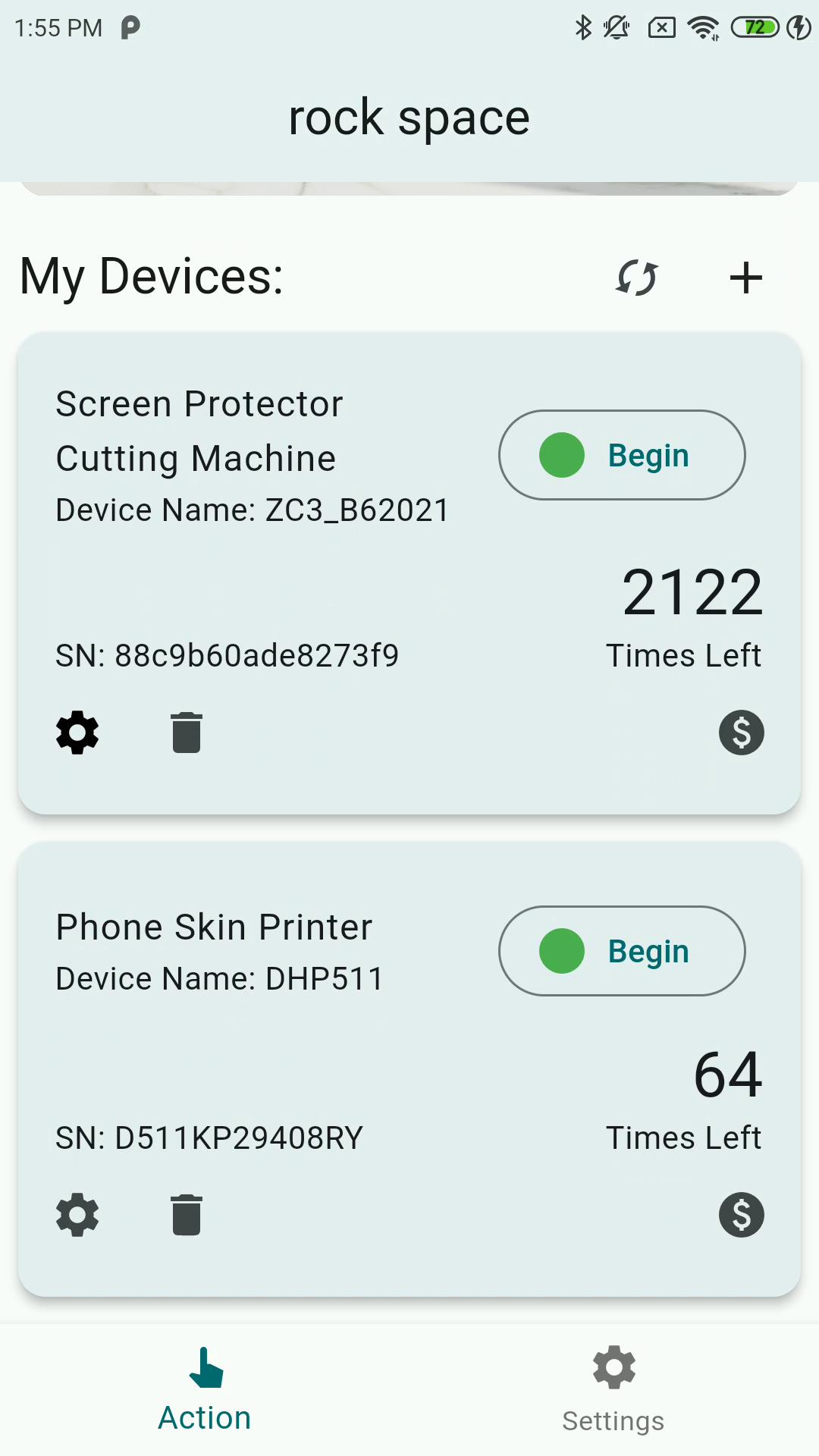The width and height of the screenshot is (819, 1456).
Task: Delete the Screen Protector Cutting Machine device
Action: coord(187,733)
